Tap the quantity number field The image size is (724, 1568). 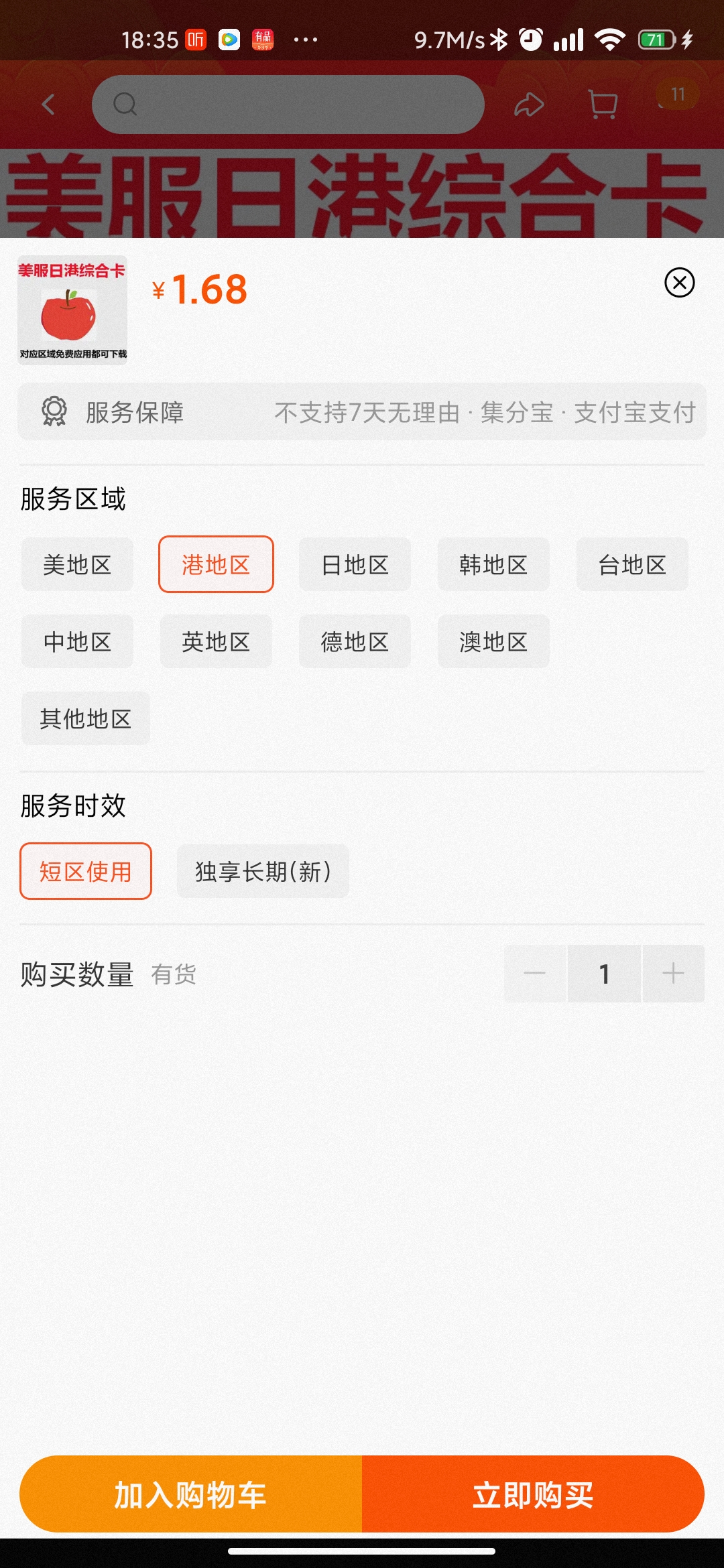pyautogui.click(x=604, y=974)
